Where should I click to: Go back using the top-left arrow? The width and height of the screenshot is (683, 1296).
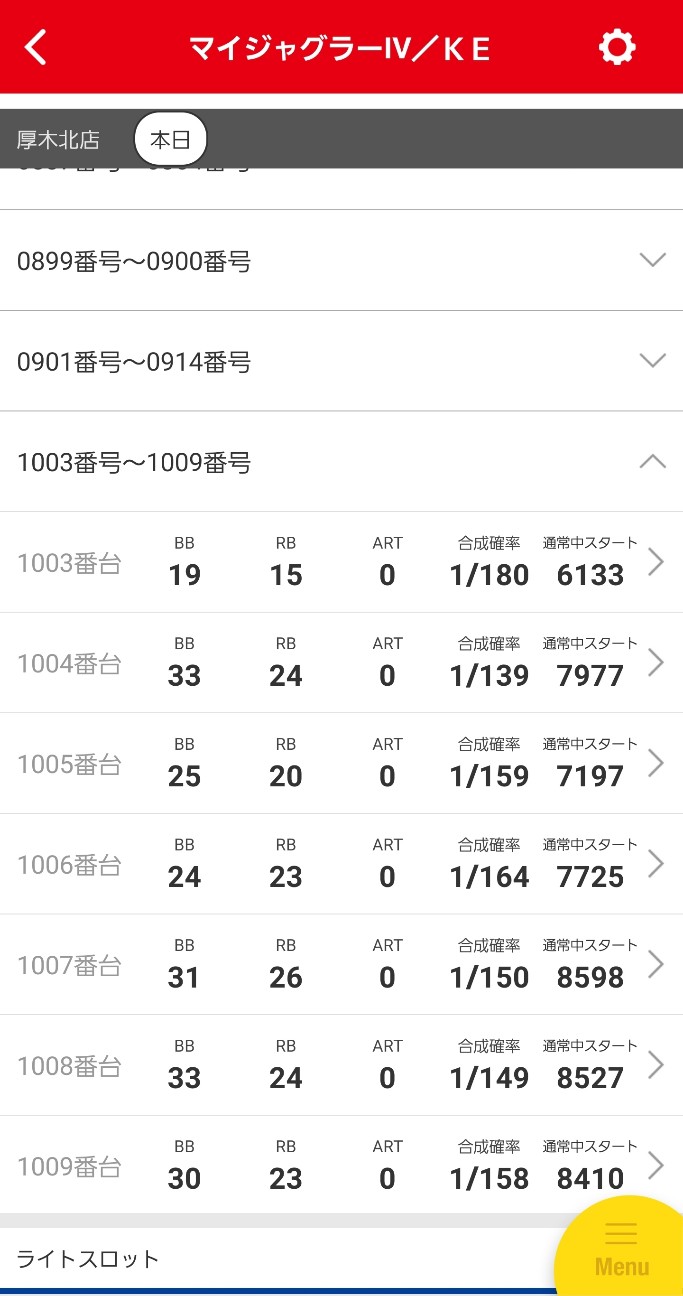point(36,47)
